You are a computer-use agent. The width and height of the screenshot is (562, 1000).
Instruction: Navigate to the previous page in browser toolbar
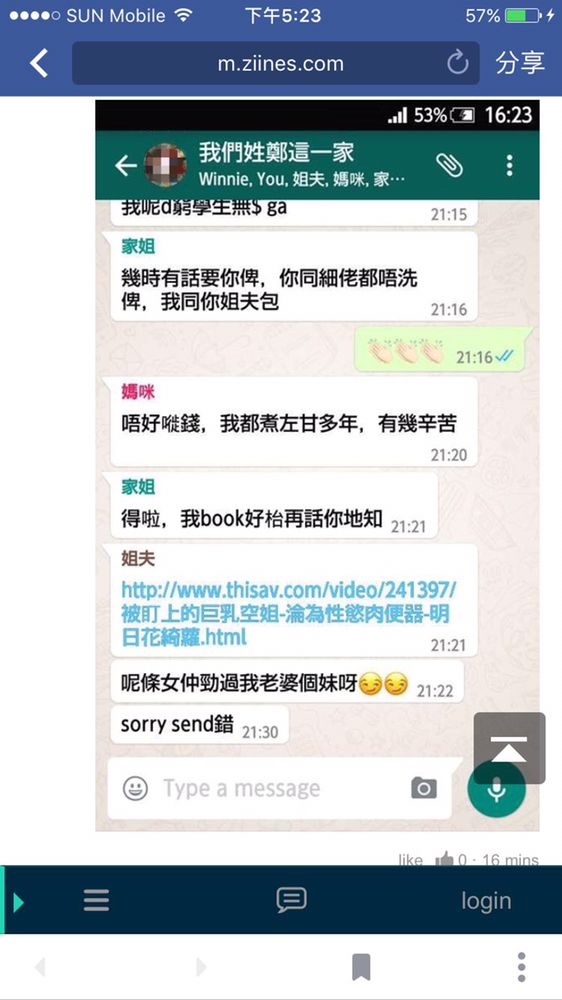[40, 967]
